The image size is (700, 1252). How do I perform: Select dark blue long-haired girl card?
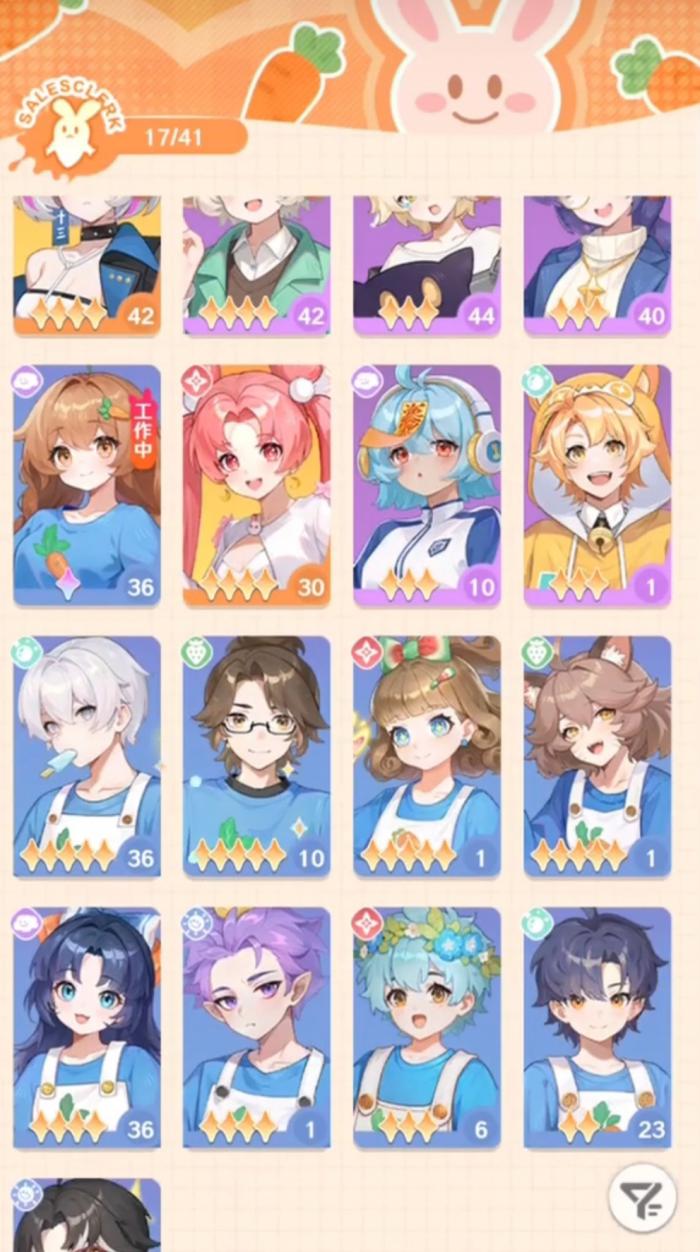tap(87, 1027)
